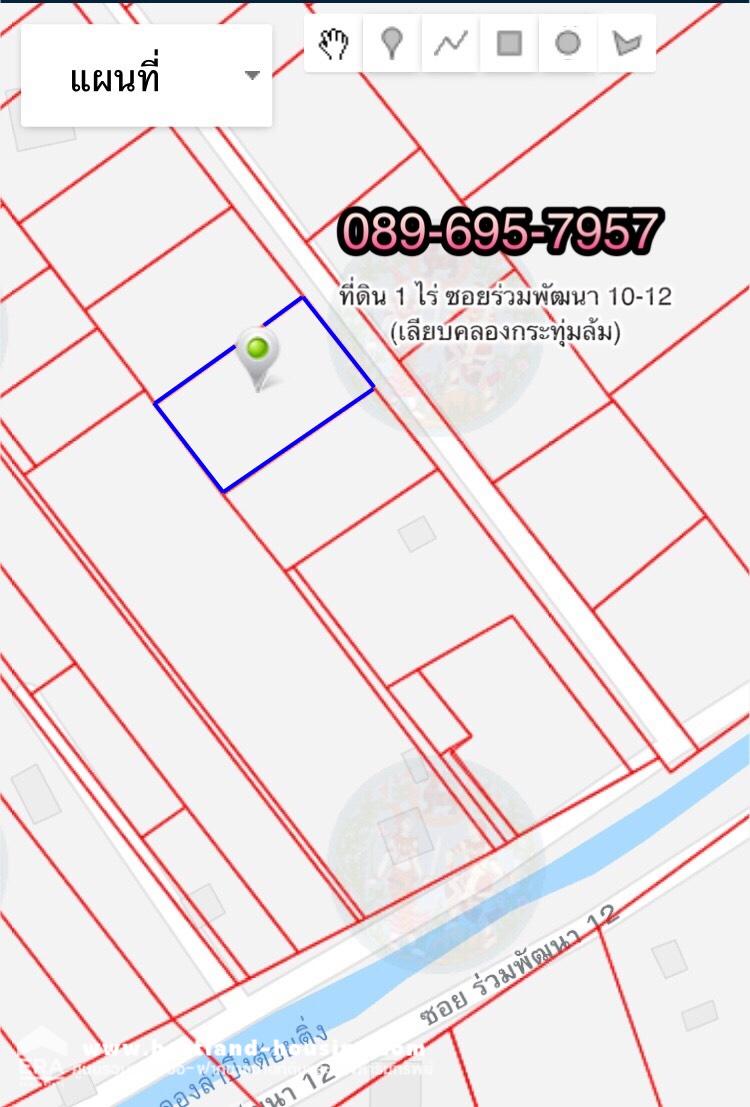Pick the rectangle drawing tool
The image size is (750, 1107).
[510, 44]
